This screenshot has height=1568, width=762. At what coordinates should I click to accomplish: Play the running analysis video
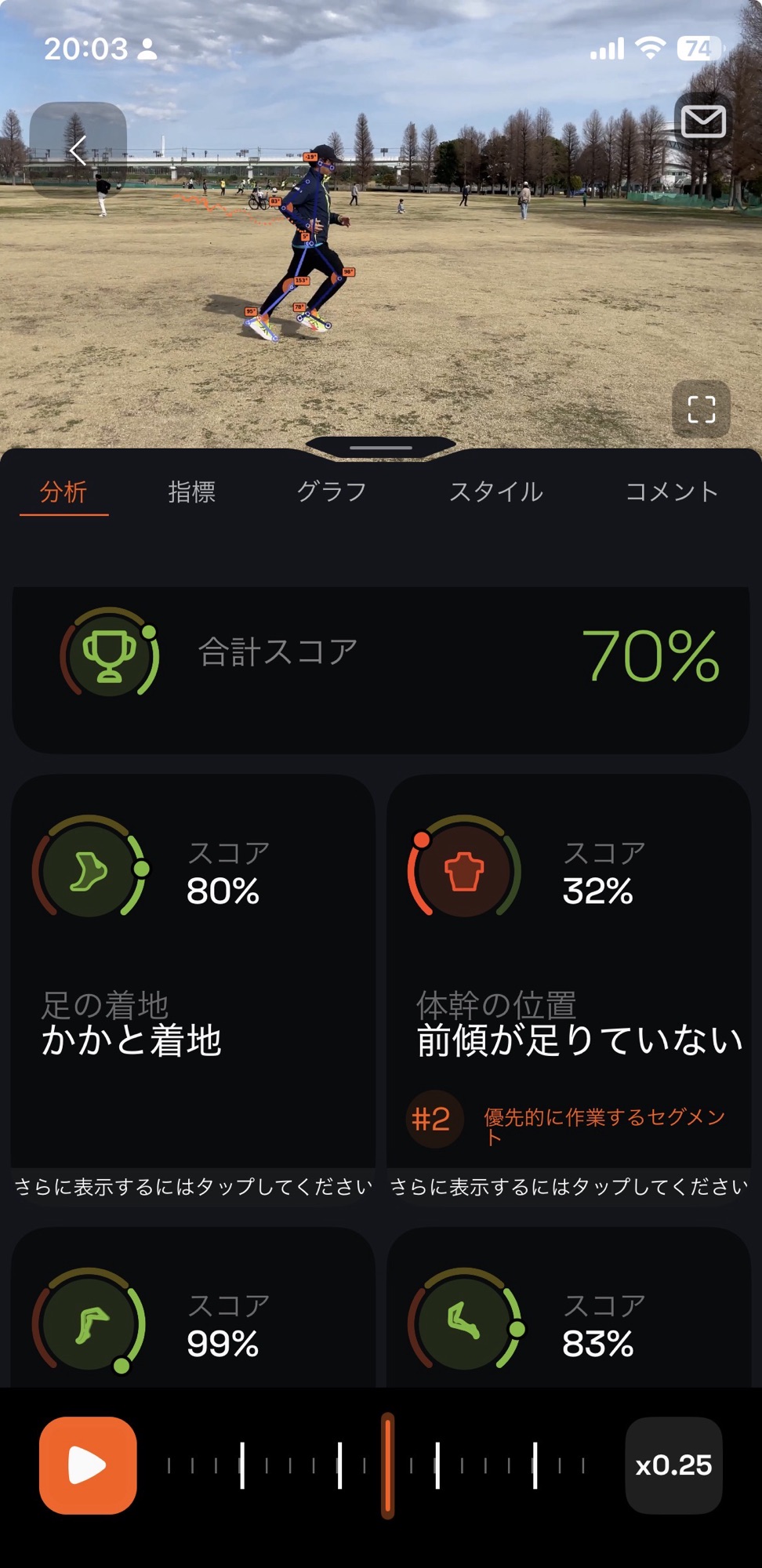(x=88, y=1465)
